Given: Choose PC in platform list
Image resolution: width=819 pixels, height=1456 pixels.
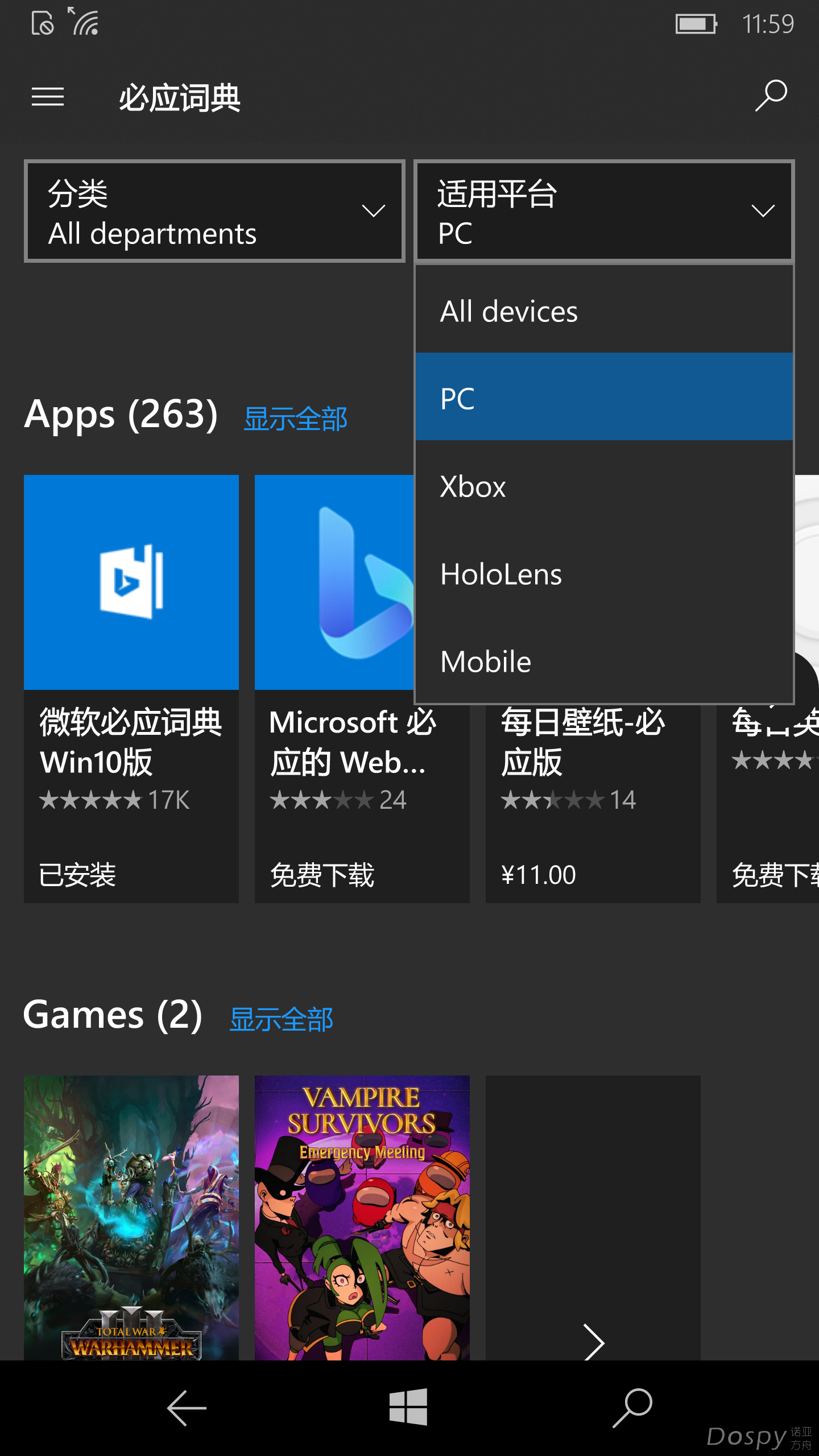Looking at the screenshot, I should (603, 398).
